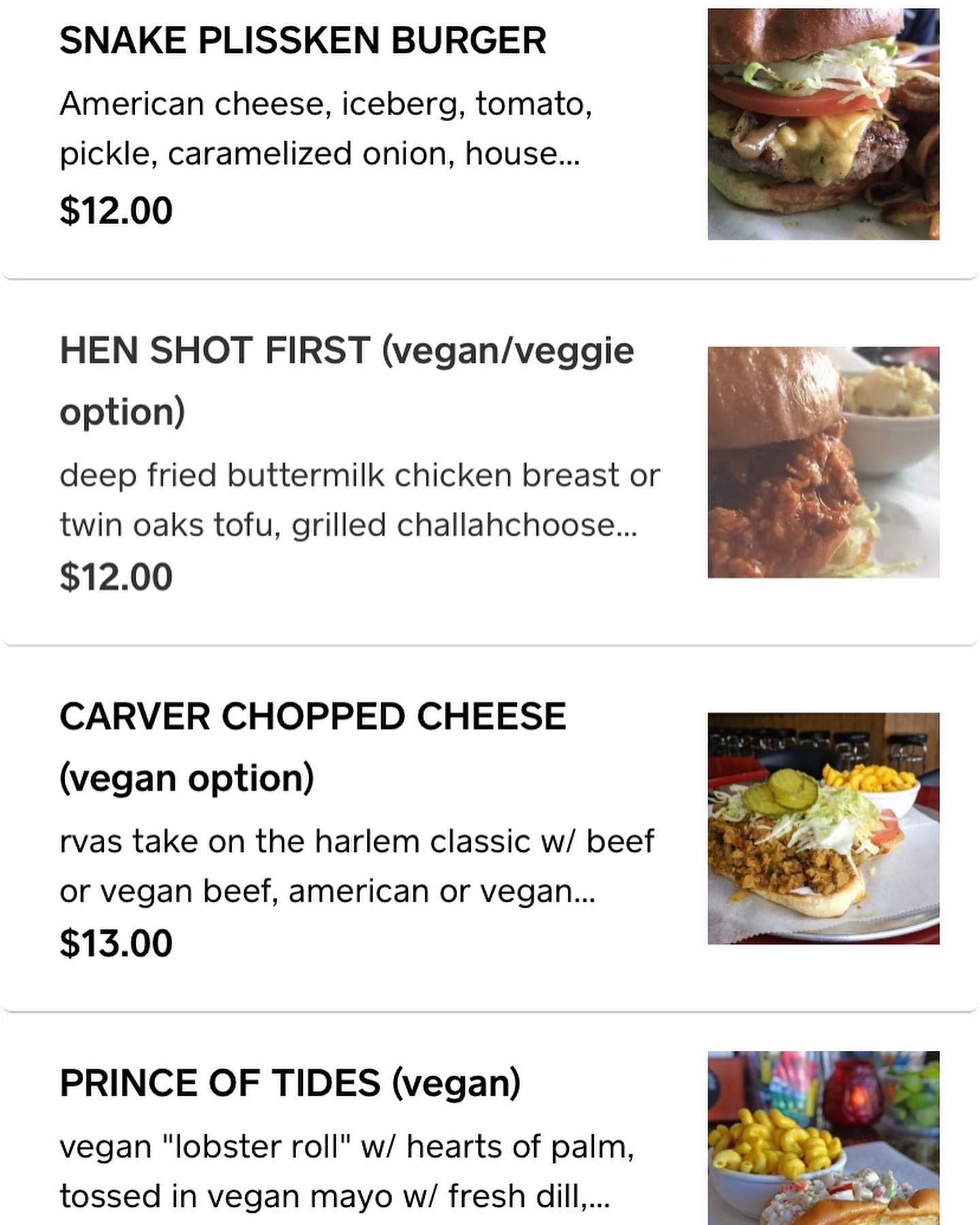
Task: Select Hen Shot First vegan/veggie option
Action: point(346,380)
